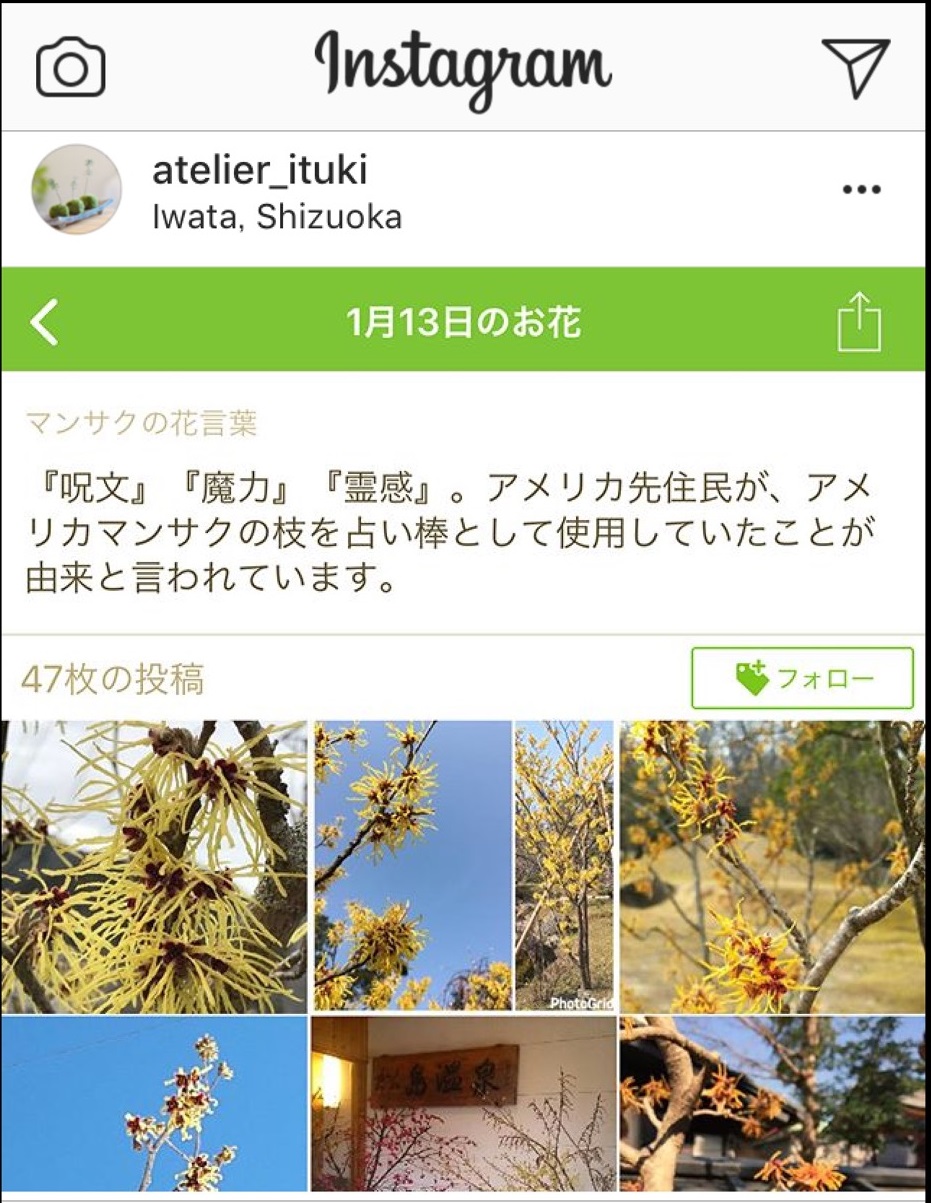Screen dimensions: 931x1203
Task: Open the post's three-dot options menu
Action: click(x=861, y=190)
